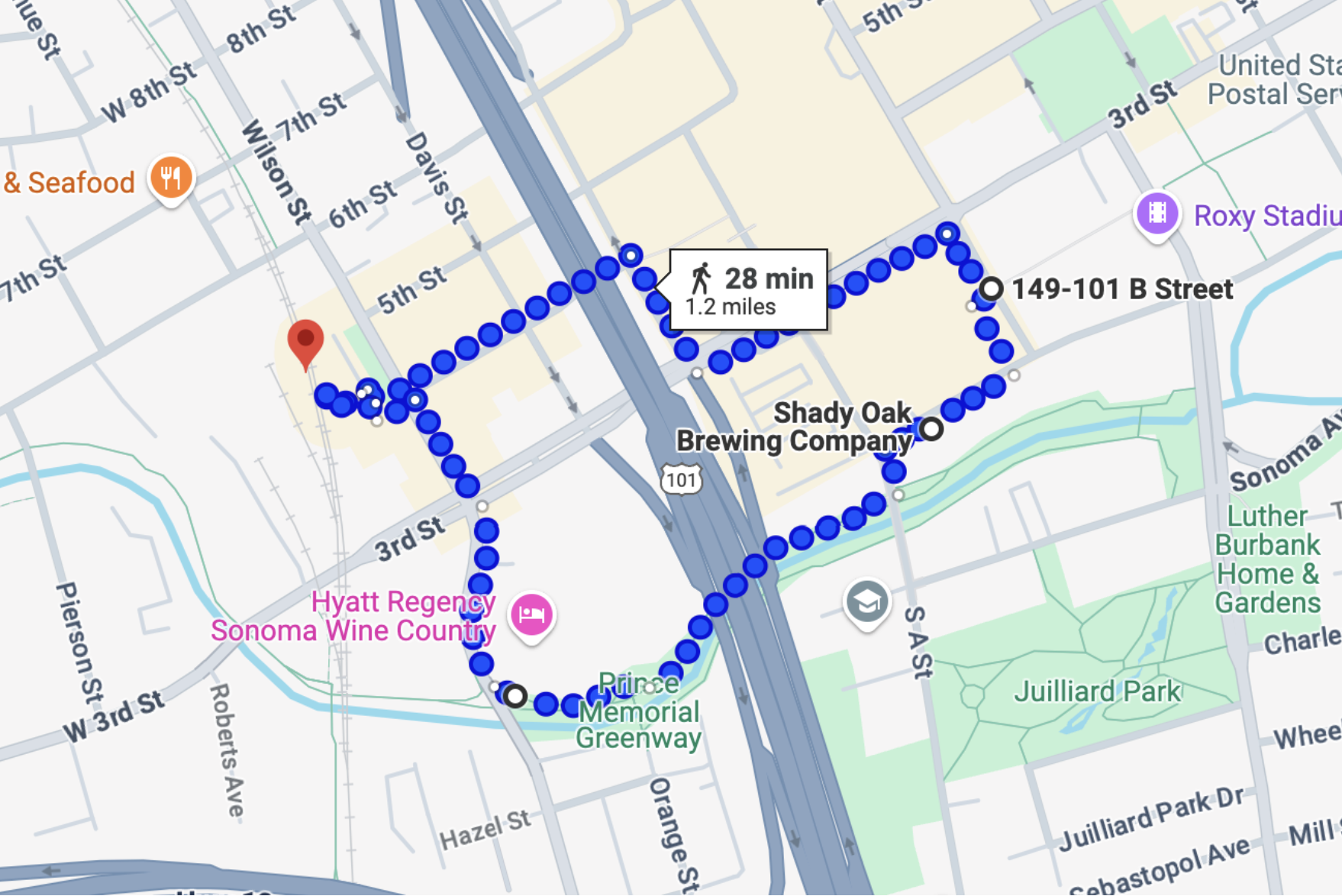Open the school marker near S A St

[866, 602]
